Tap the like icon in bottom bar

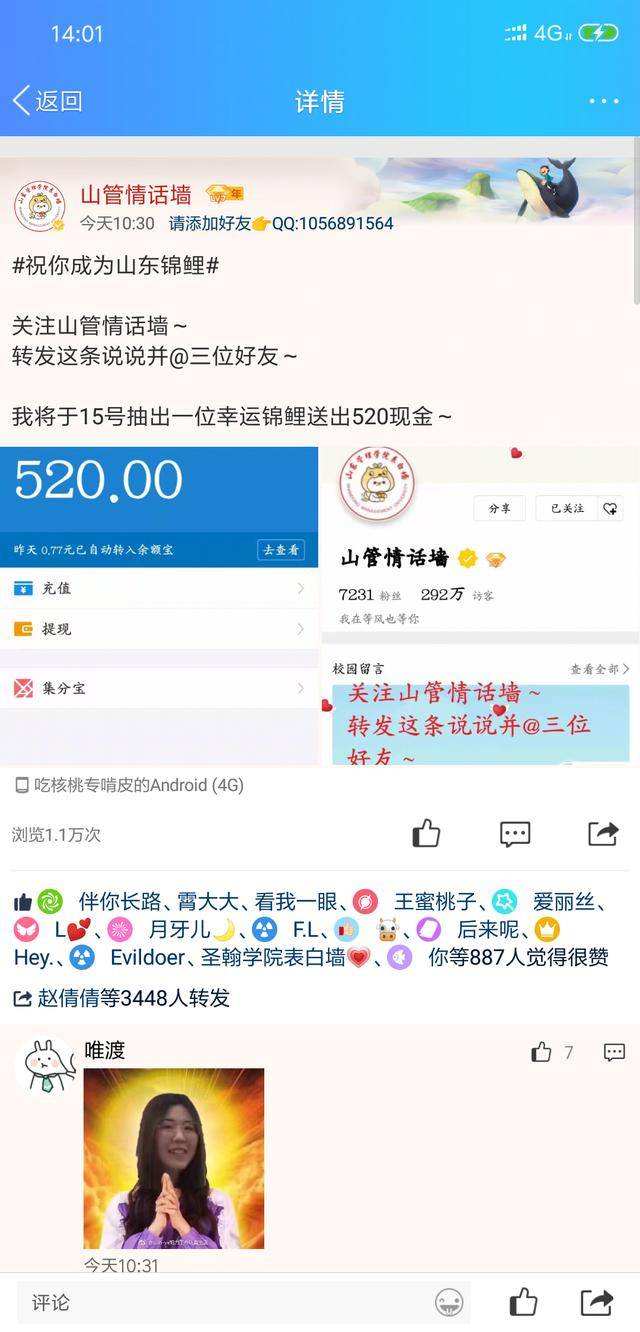pyautogui.click(x=523, y=1302)
